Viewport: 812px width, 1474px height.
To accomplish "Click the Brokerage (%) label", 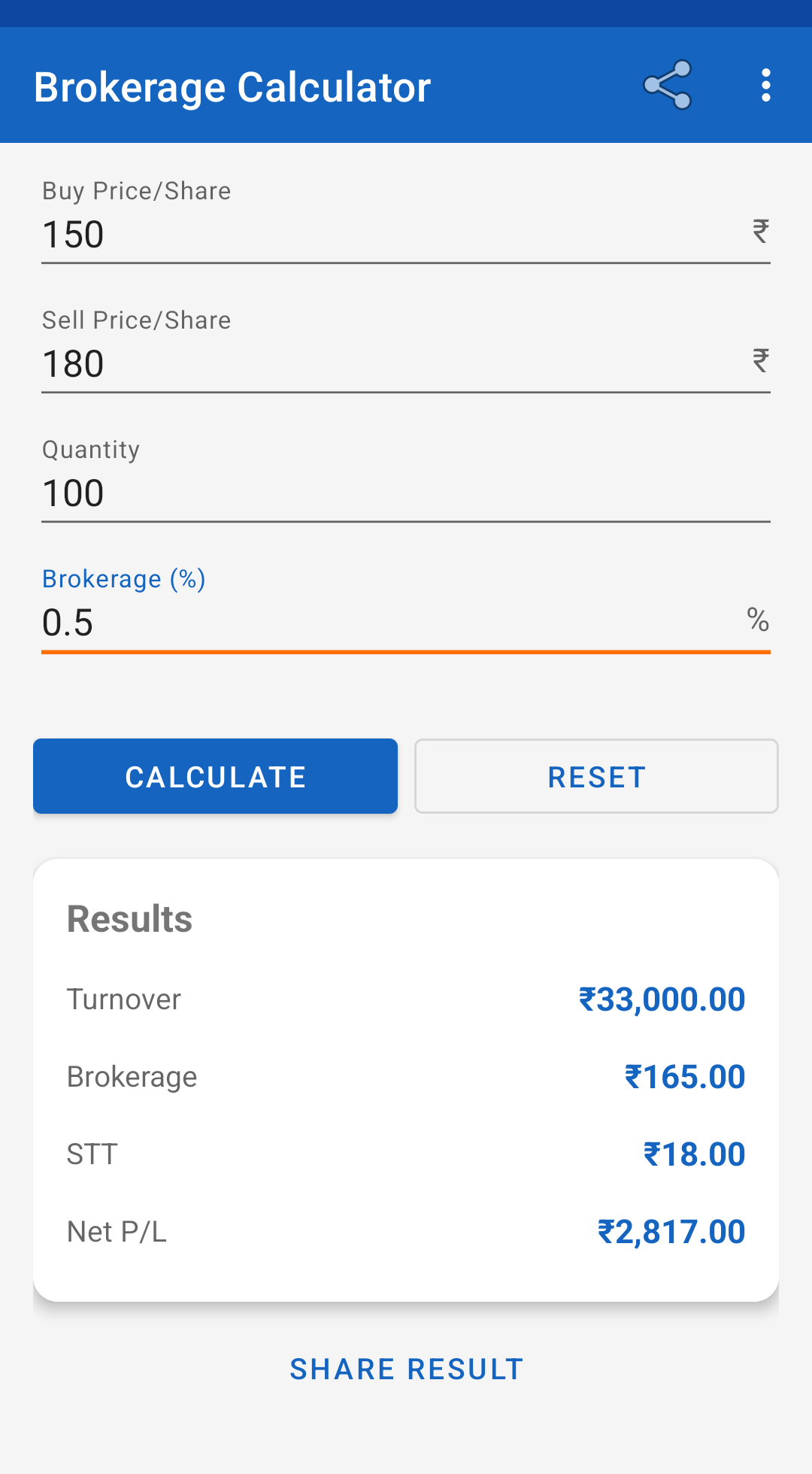I will (124, 578).
